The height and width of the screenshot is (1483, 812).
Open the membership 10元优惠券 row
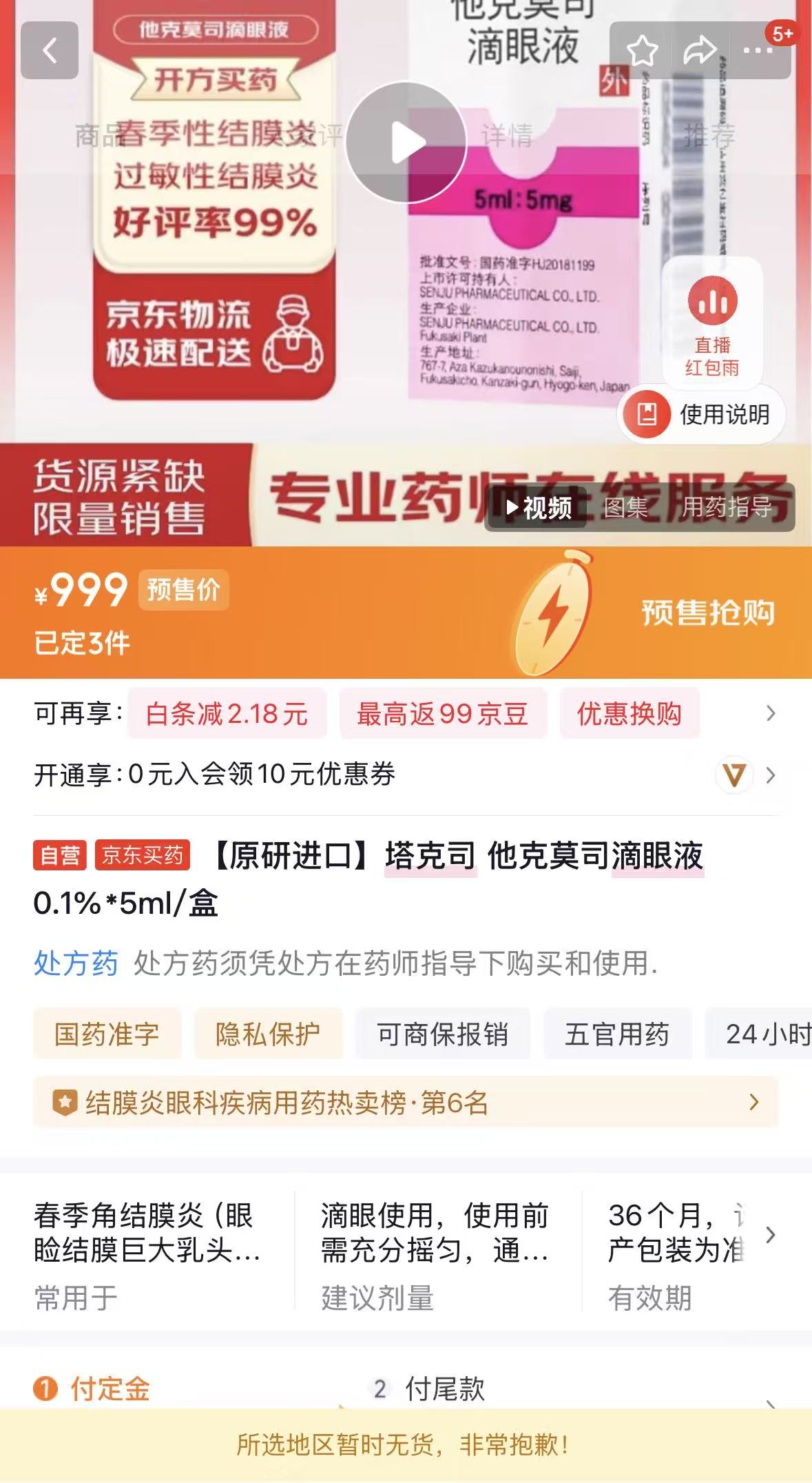(x=405, y=775)
